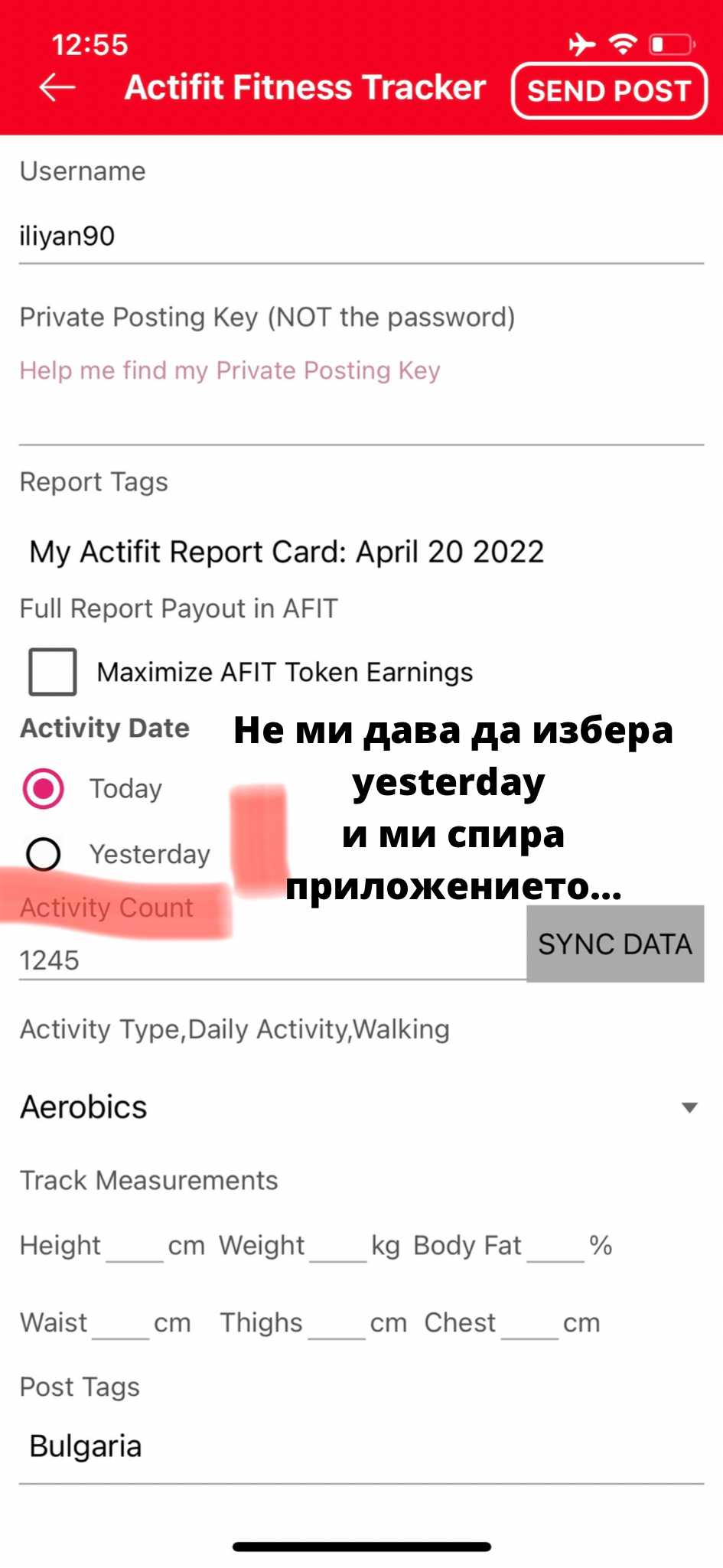
Task: Enter Weight measurement field
Action: (338, 1247)
